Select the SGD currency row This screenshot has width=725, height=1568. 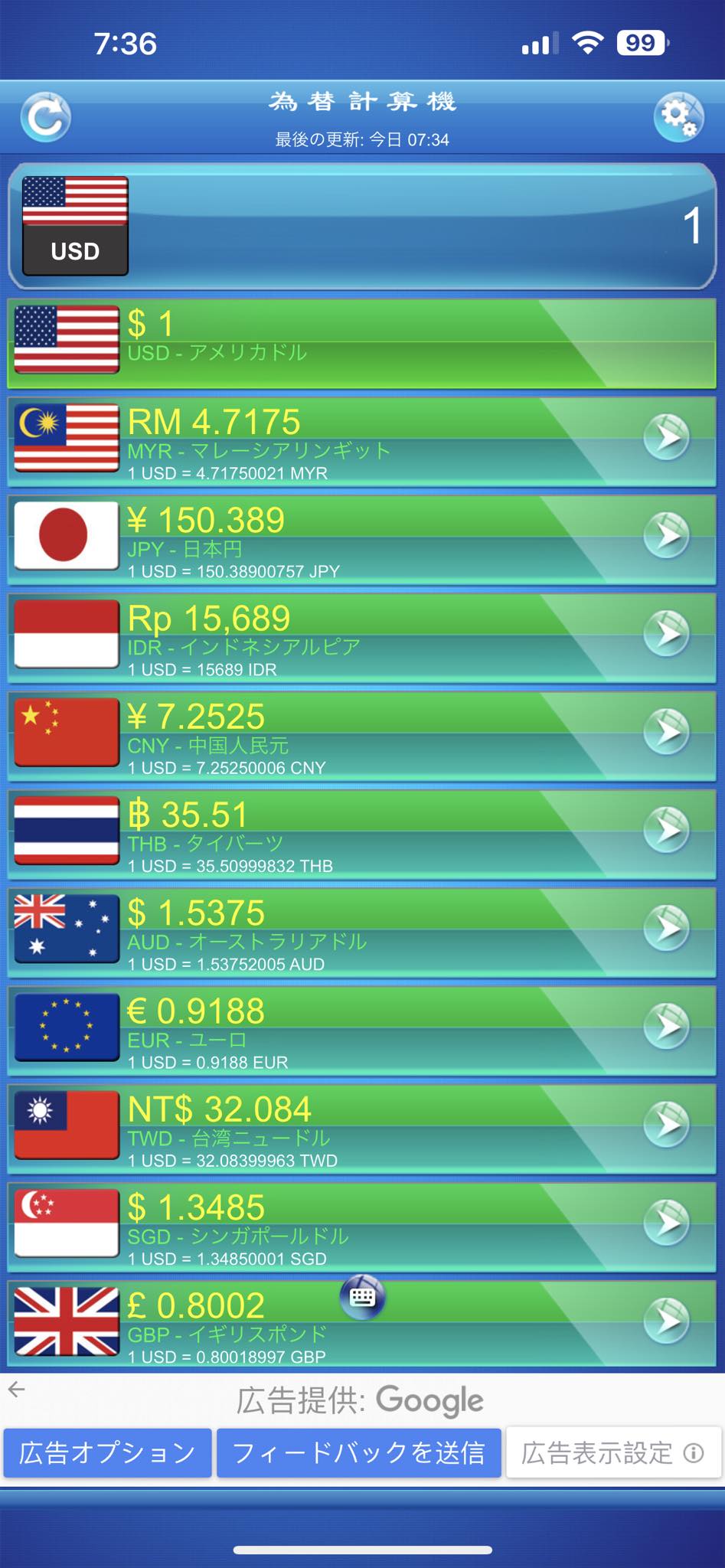362,1227
